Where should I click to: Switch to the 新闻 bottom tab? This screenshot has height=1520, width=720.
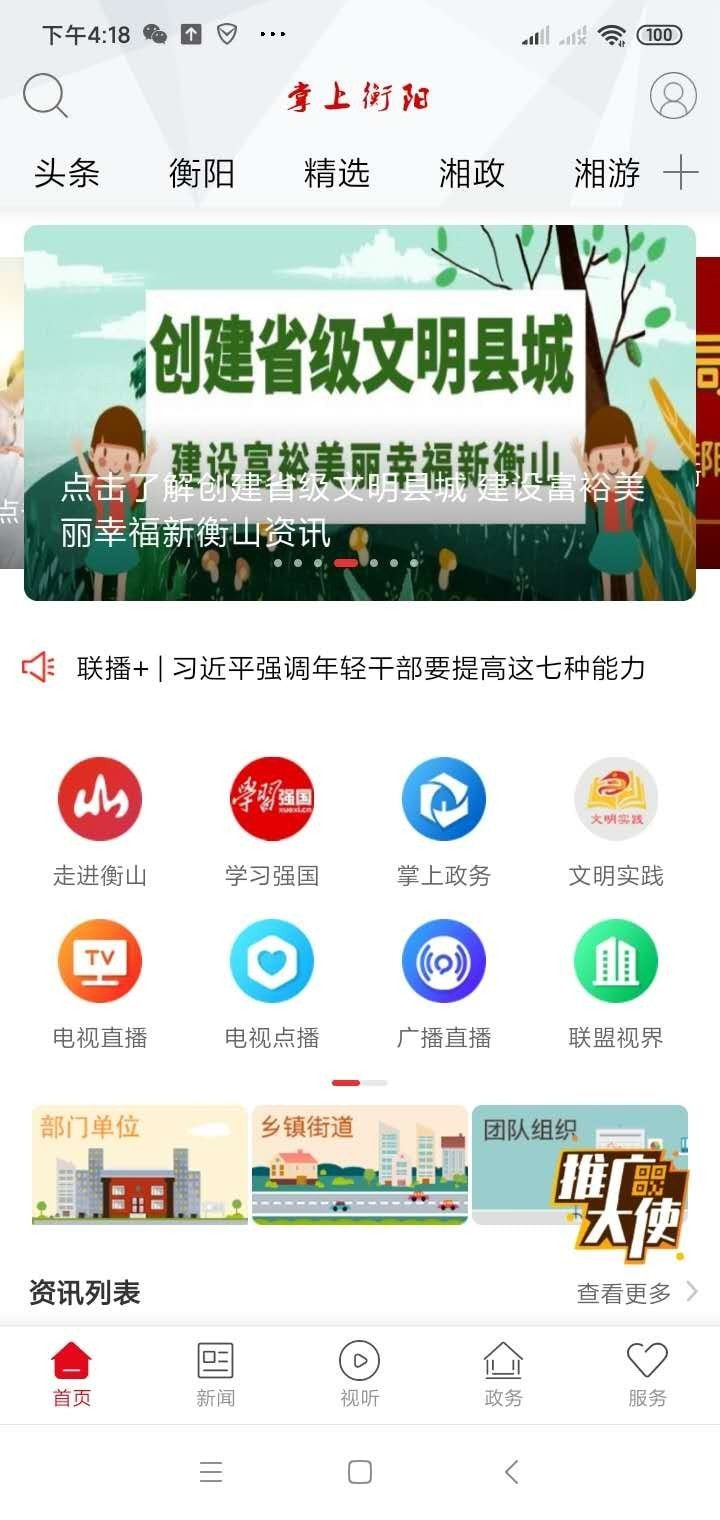pyautogui.click(x=215, y=1375)
